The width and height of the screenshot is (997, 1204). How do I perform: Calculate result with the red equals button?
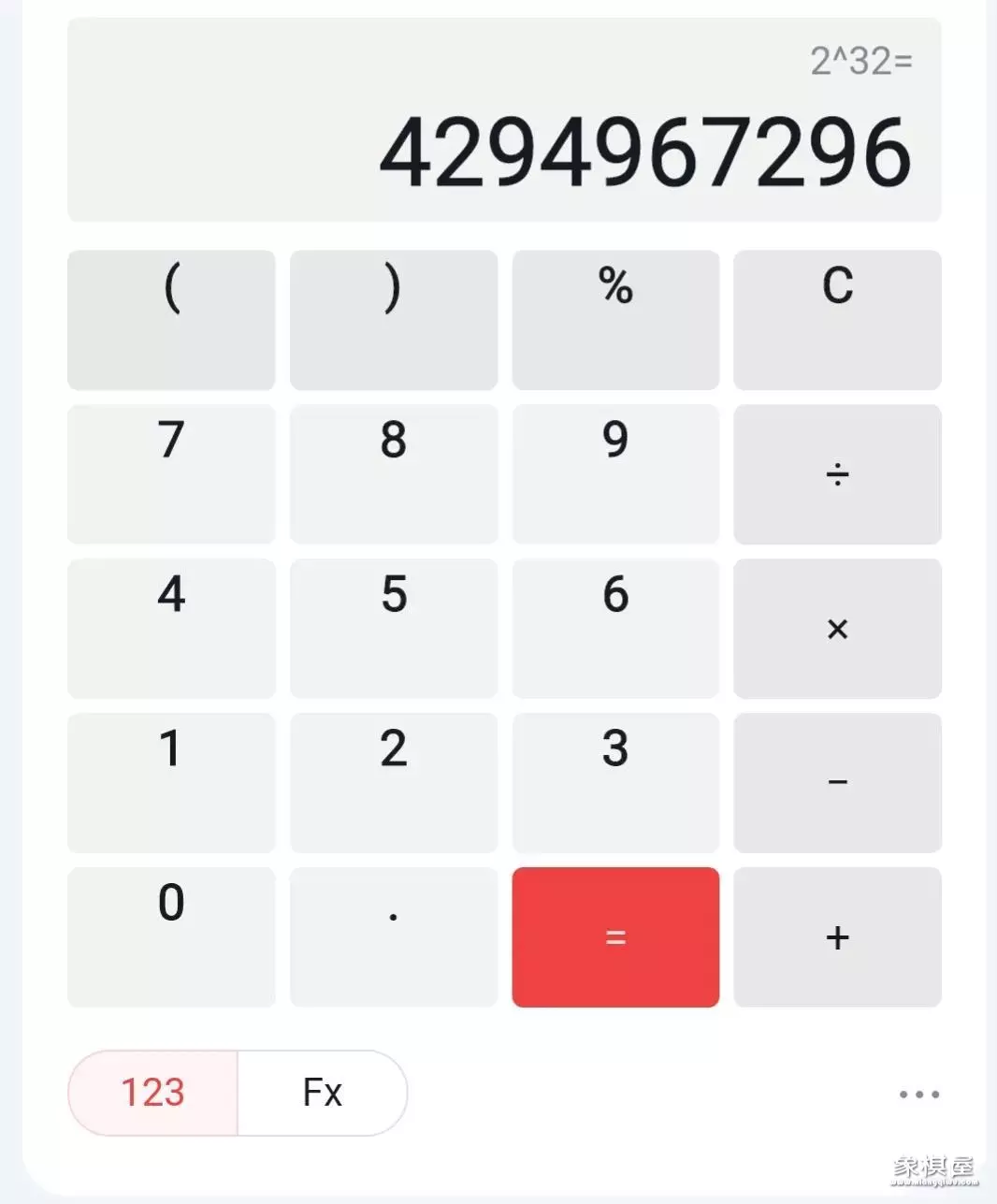pyautogui.click(x=615, y=936)
